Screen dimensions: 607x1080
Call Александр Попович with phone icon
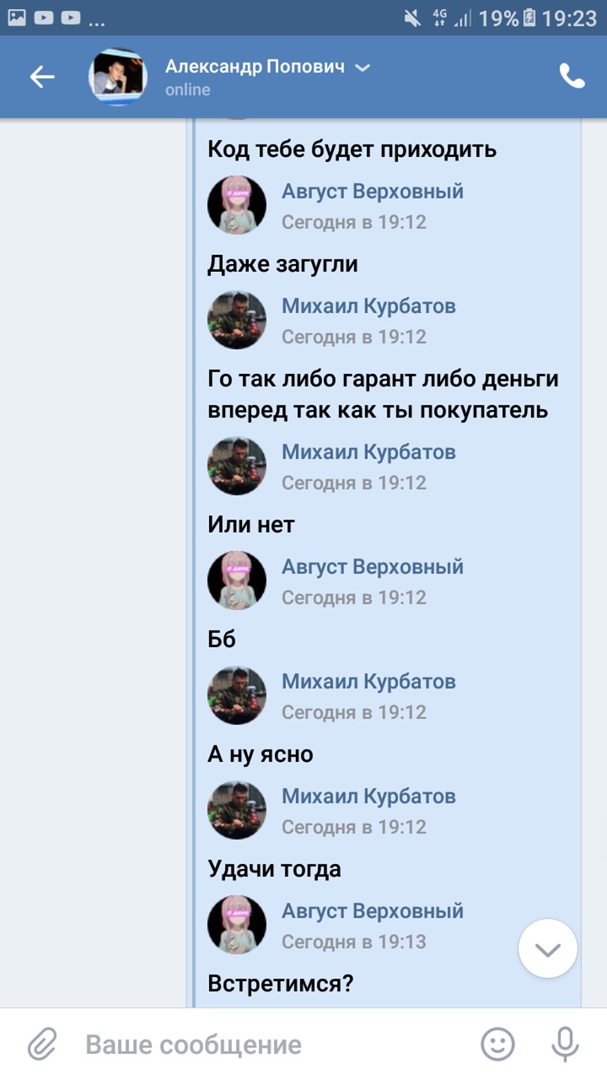click(571, 77)
